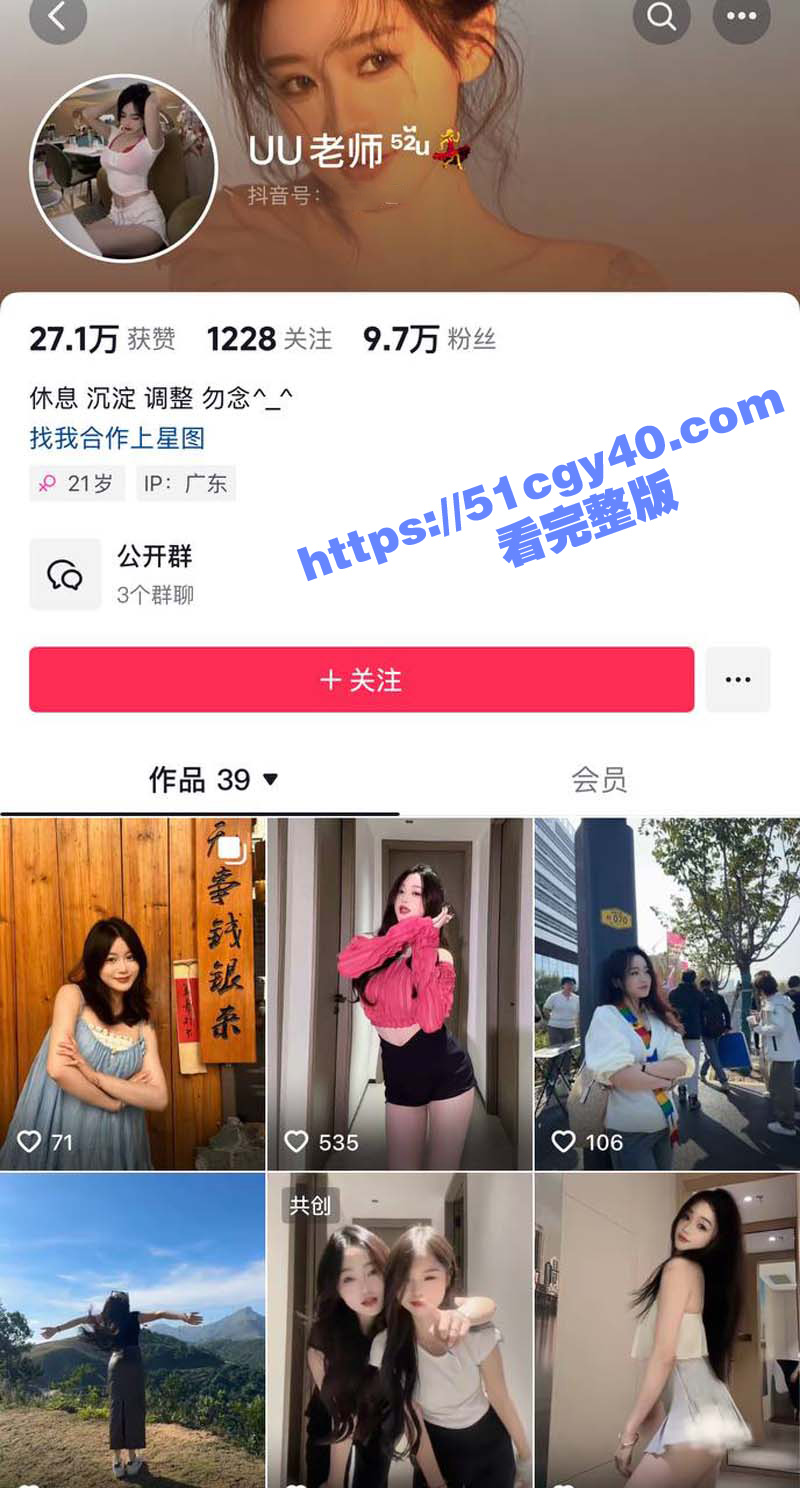View the 9.7万 粉丝 followers list
The image size is (800, 1488).
[x=429, y=340]
